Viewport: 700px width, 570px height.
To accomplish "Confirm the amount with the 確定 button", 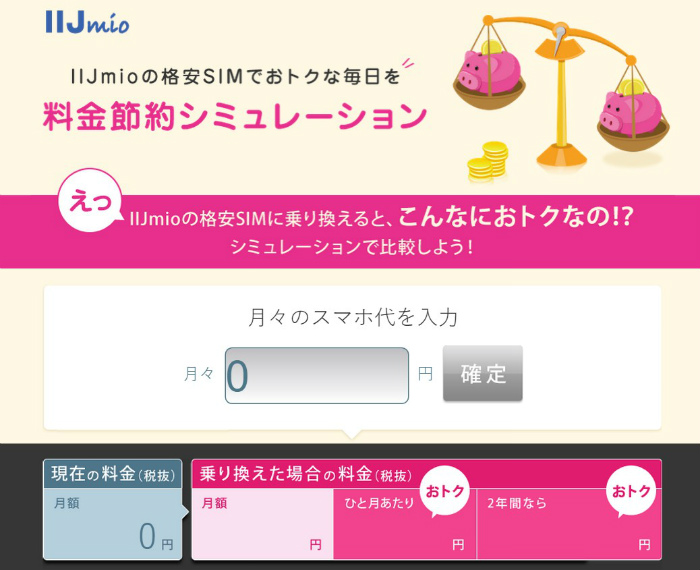I will [483, 374].
